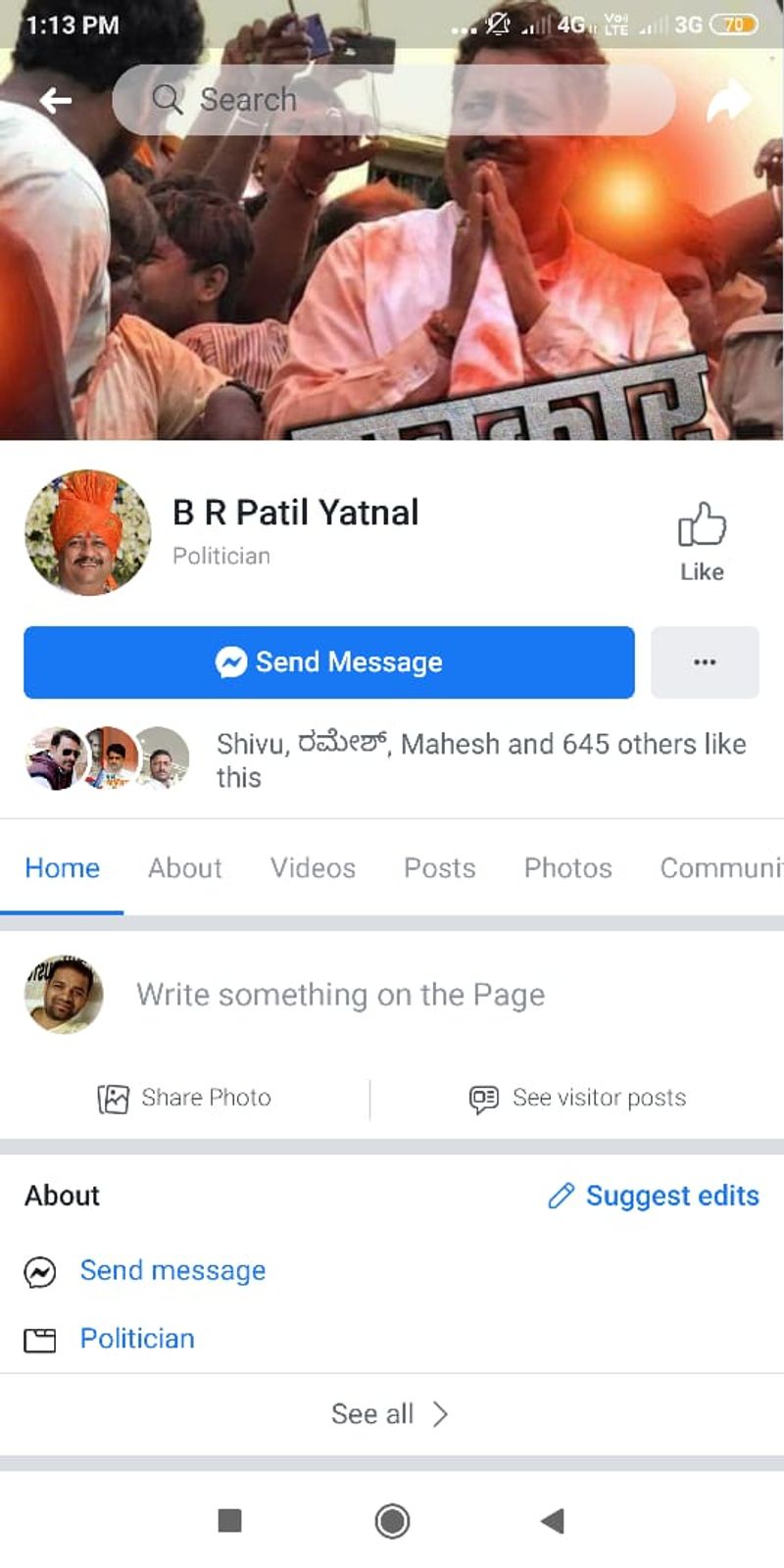Tap the system home button
Viewport: 784px width, 1568px height.
pos(392,1521)
